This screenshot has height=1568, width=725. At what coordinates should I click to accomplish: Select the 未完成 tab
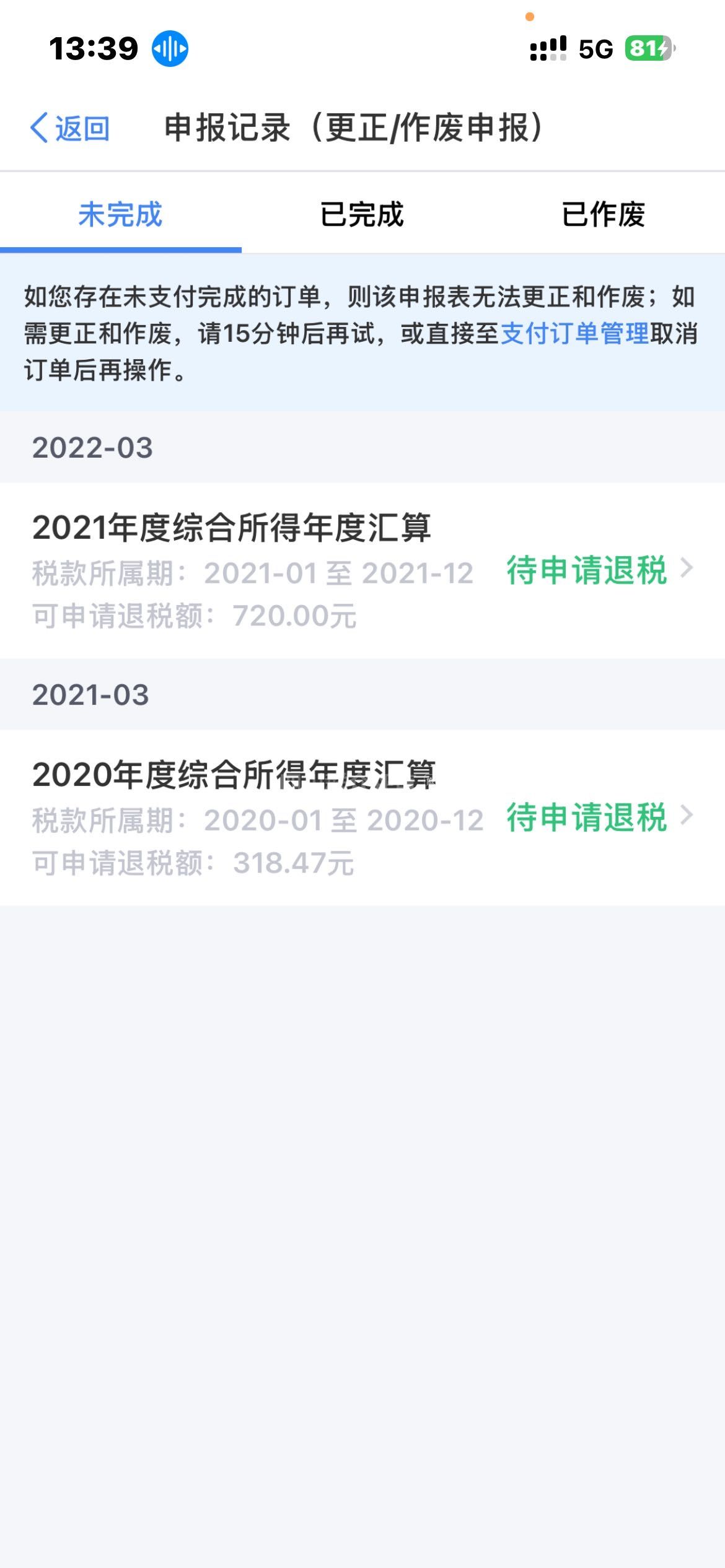coord(120,214)
